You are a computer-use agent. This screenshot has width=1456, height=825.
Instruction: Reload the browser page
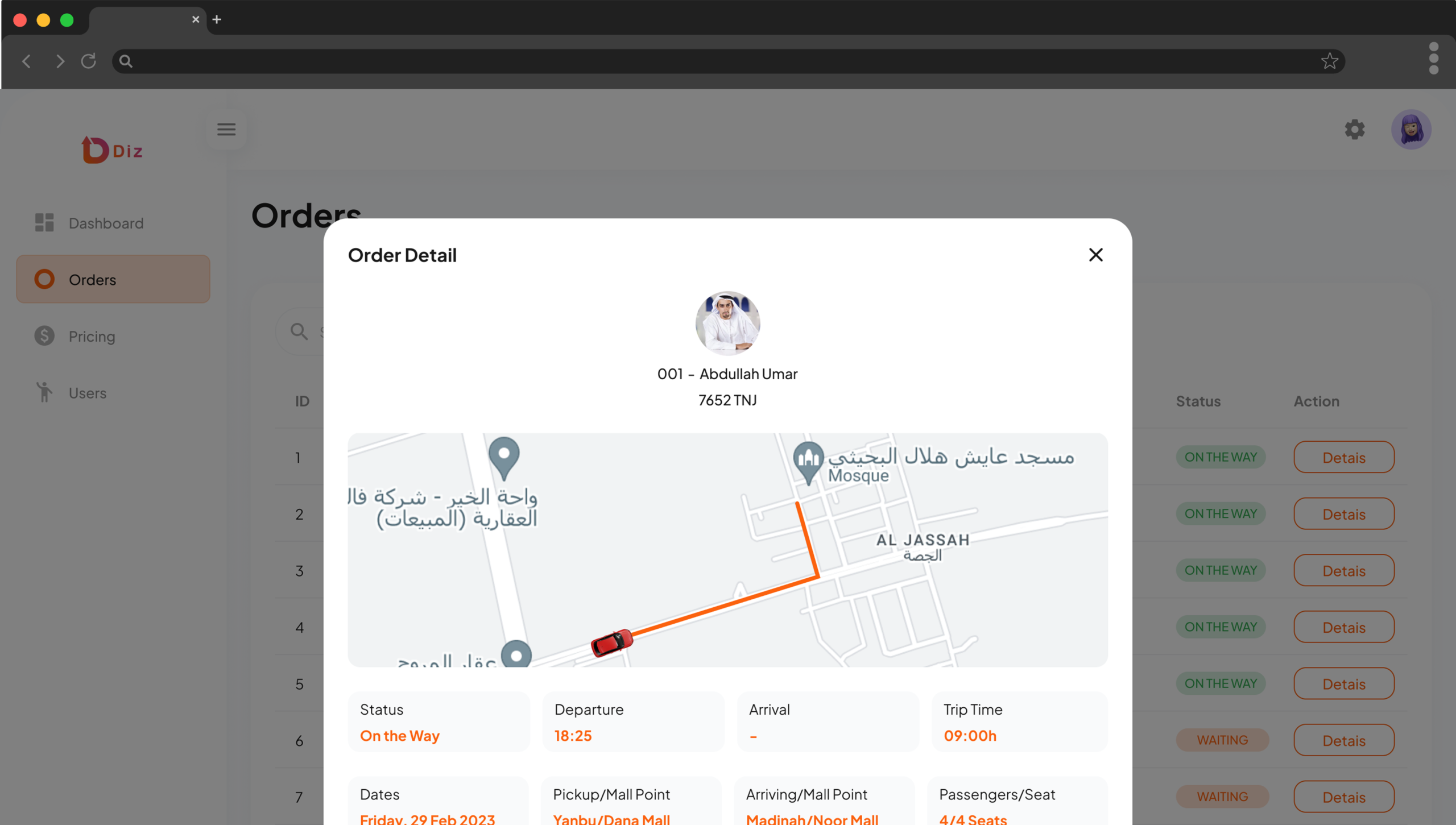point(89,61)
